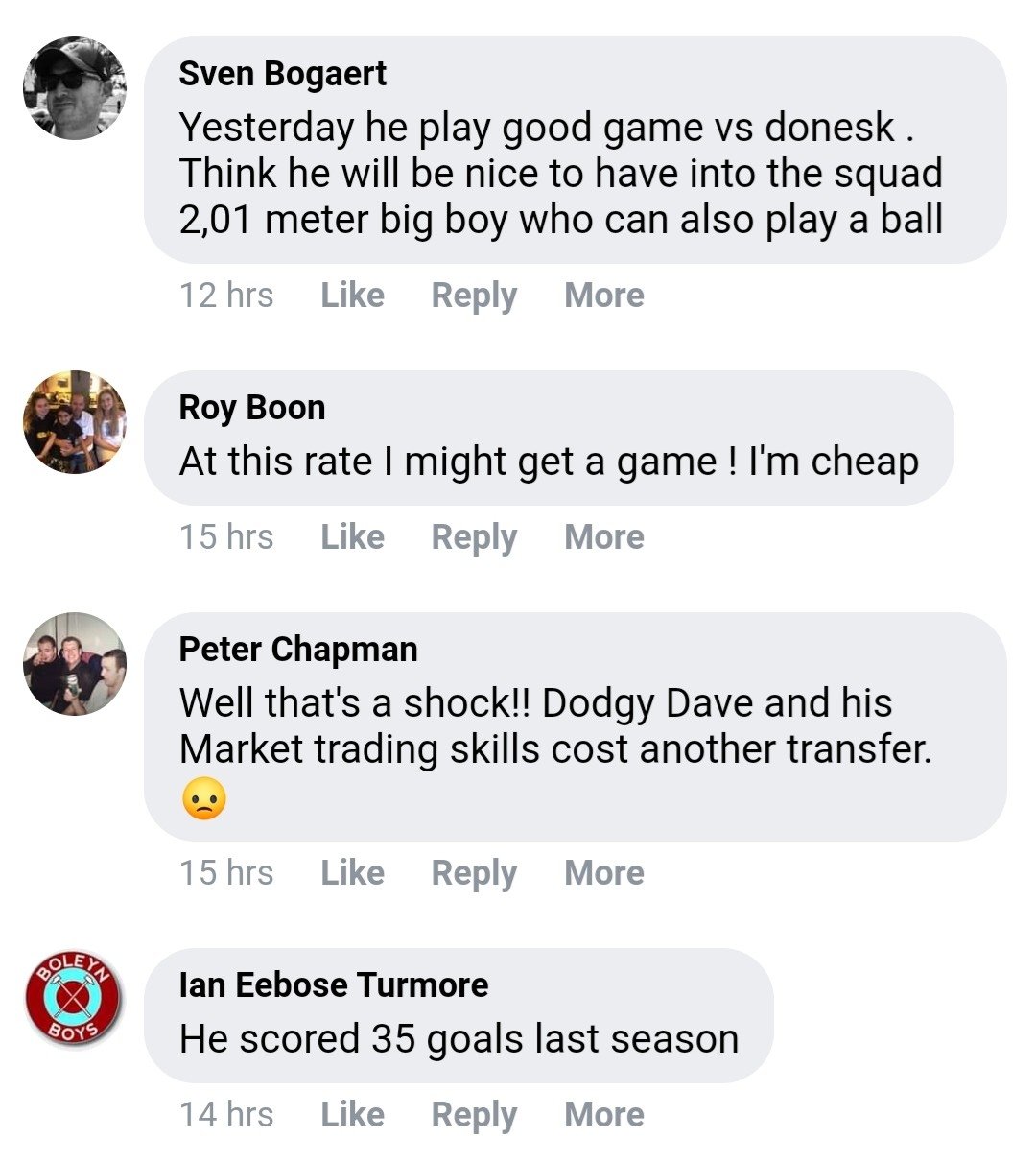Like Ian Eebose Turmore's comment

click(352, 1115)
